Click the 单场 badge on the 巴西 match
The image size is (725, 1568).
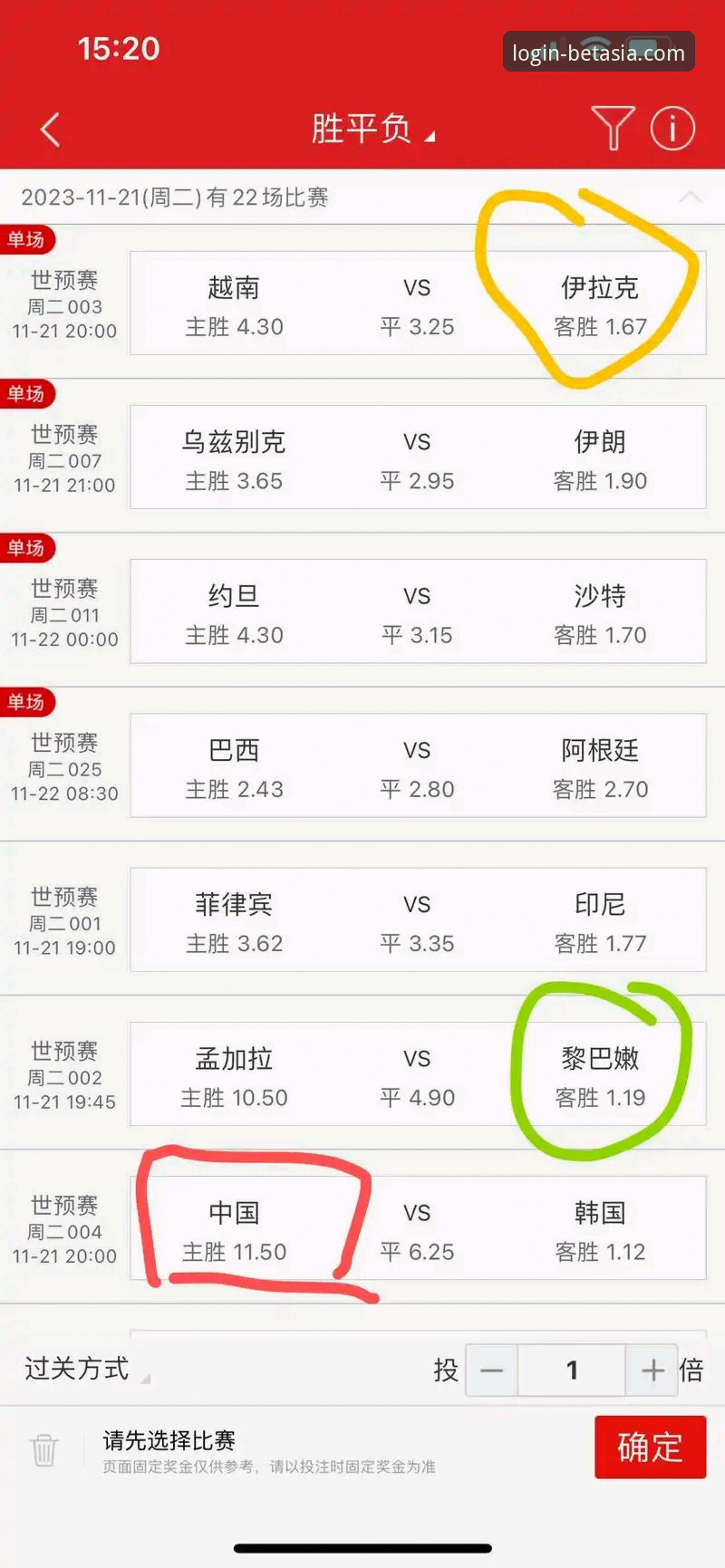[x=27, y=702]
